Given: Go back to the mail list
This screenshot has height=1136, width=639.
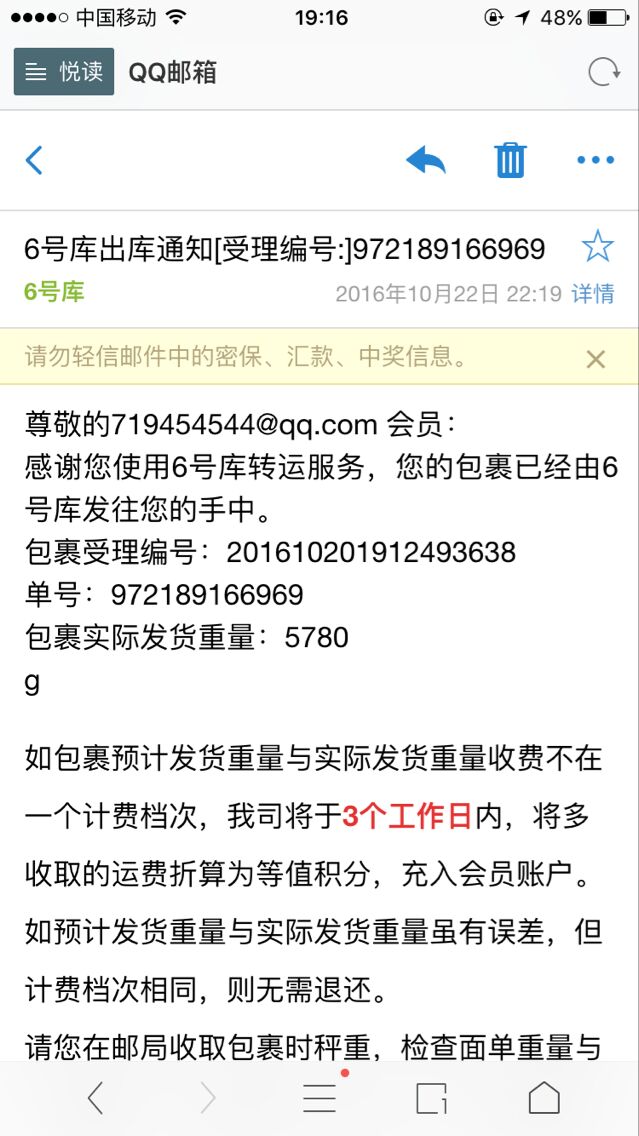Looking at the screenshot, I should (x=34, y=160).
